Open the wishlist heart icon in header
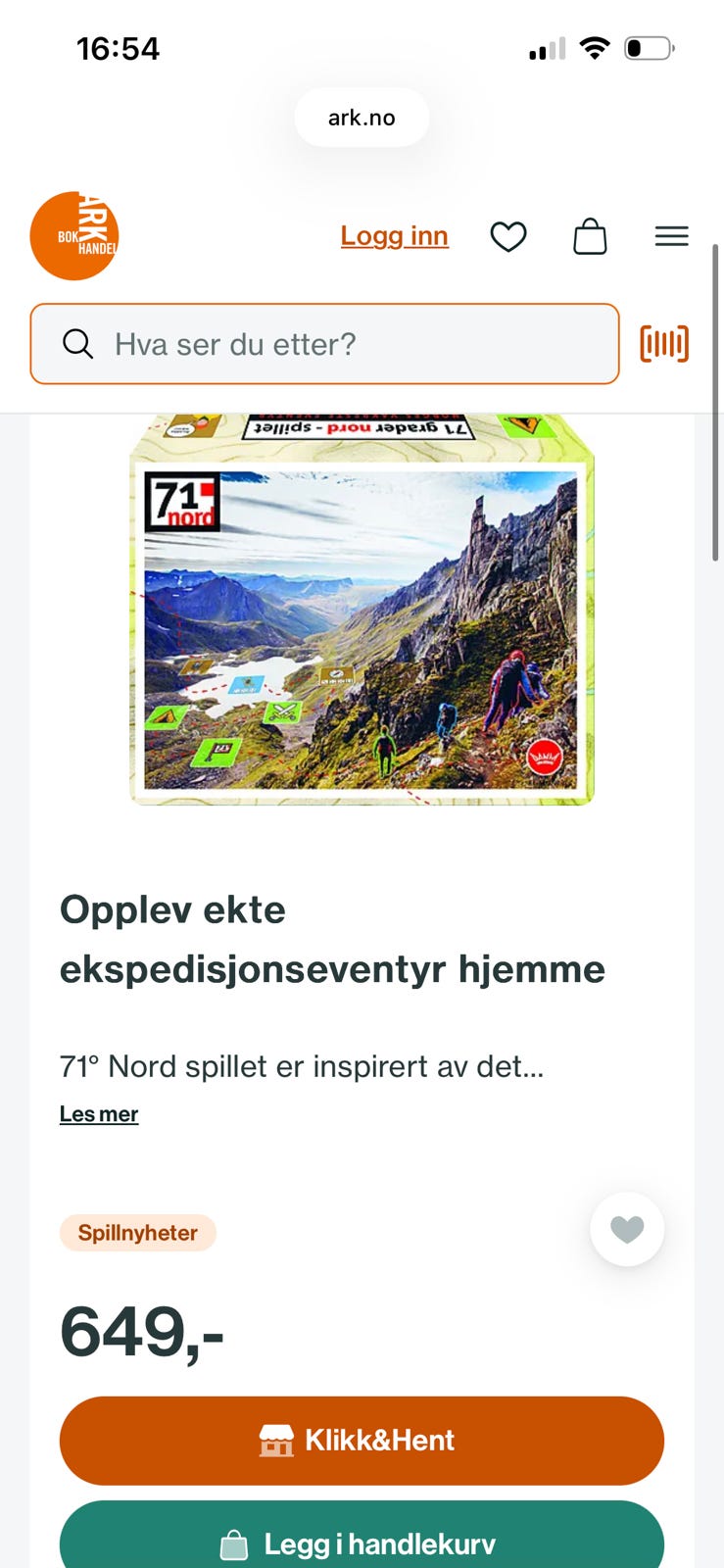The height and width of the screenshot is (1568, 724). coord(508,236)
